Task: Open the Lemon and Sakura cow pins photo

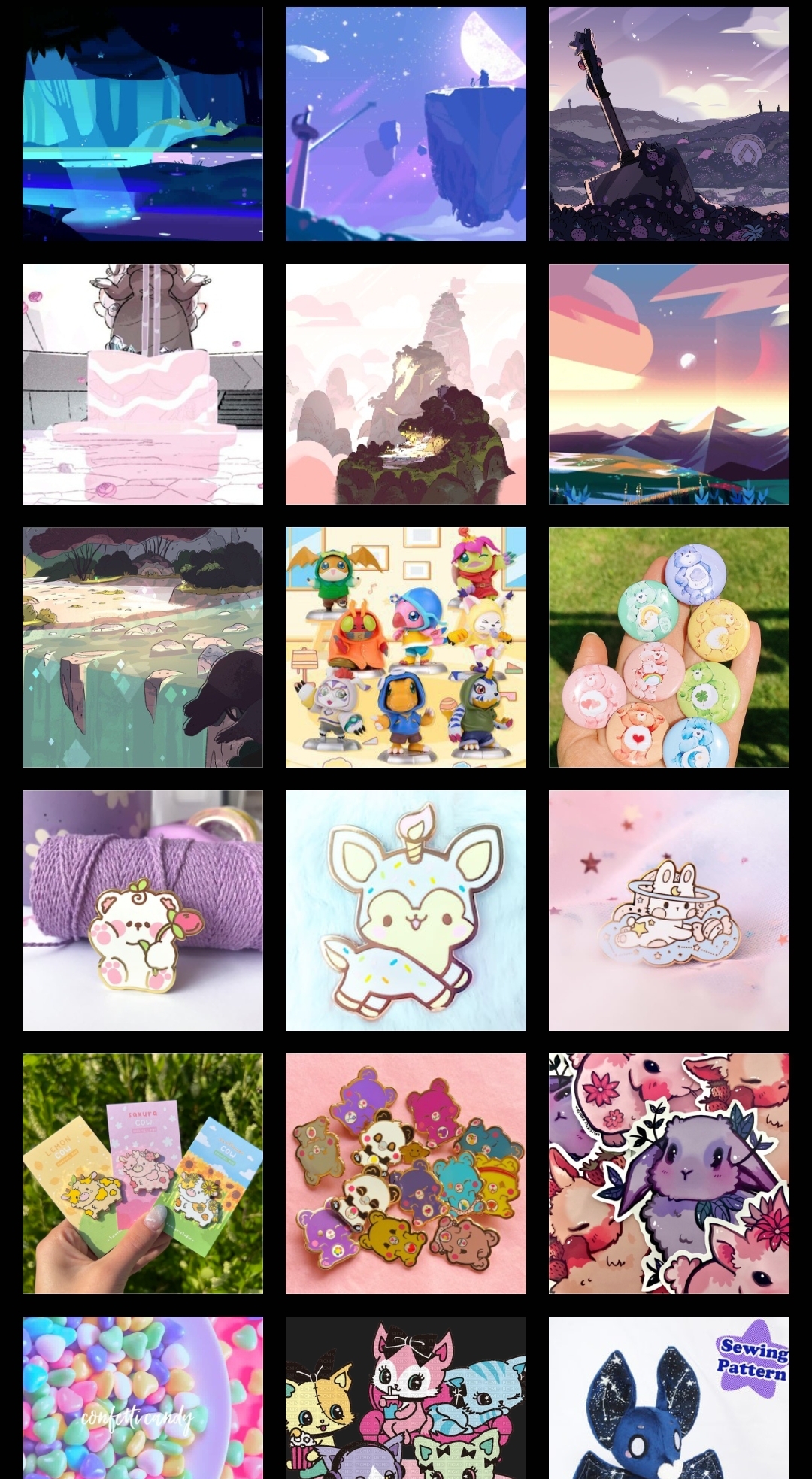Action: coord(143,1173)
